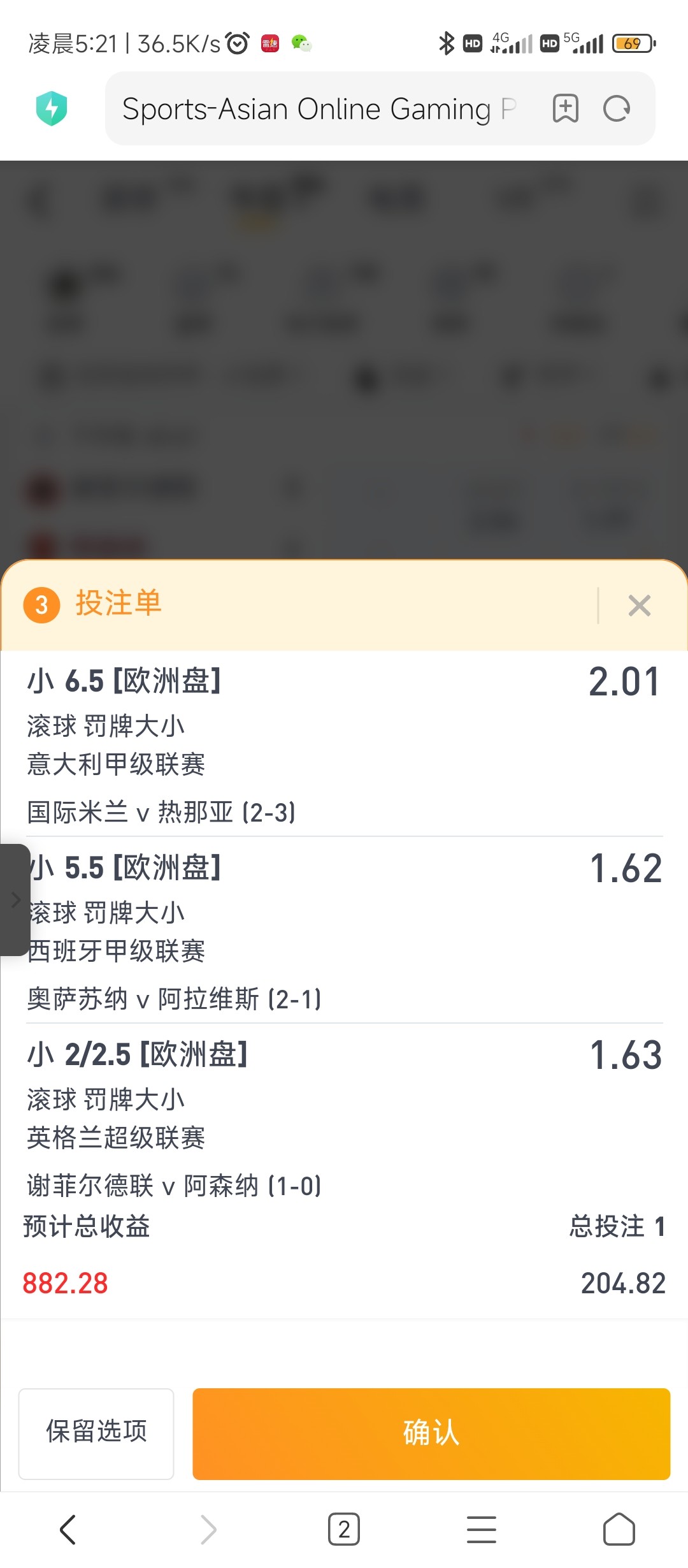Close the 投注单 bet slip
The height and width of the screenshot is (1568, 688).
[x=639, y=606]
